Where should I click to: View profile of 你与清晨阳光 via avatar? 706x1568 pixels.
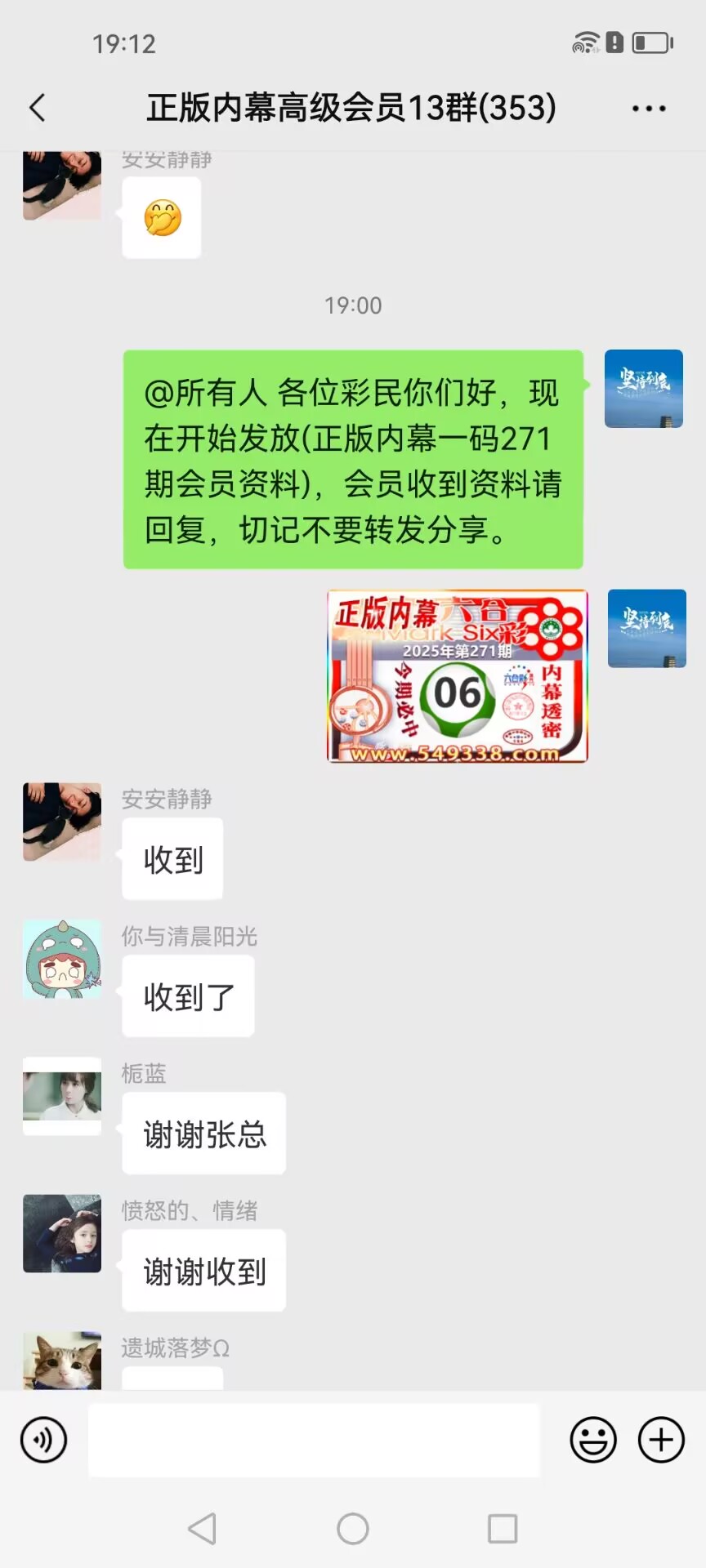click(62, 960)
